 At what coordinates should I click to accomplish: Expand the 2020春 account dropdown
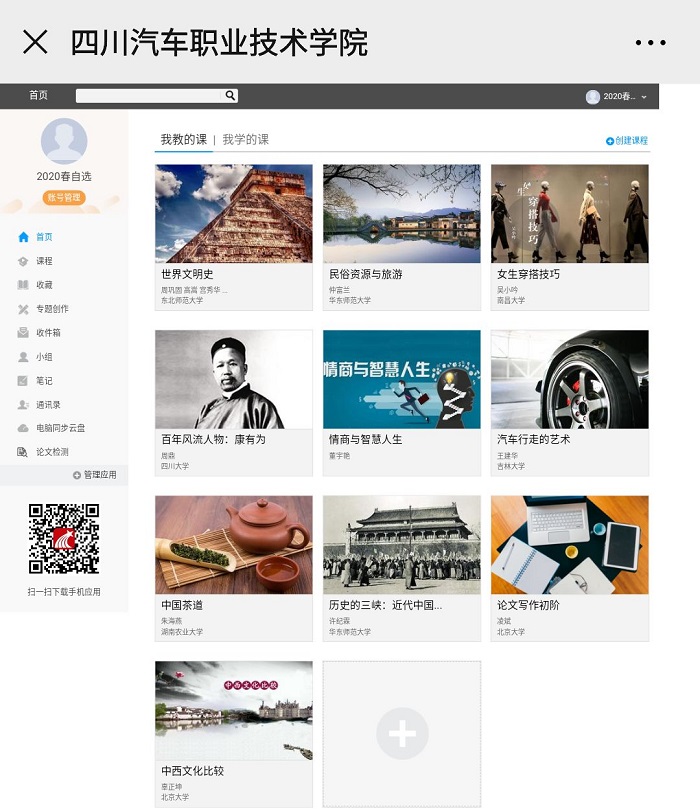click(617, 97)
